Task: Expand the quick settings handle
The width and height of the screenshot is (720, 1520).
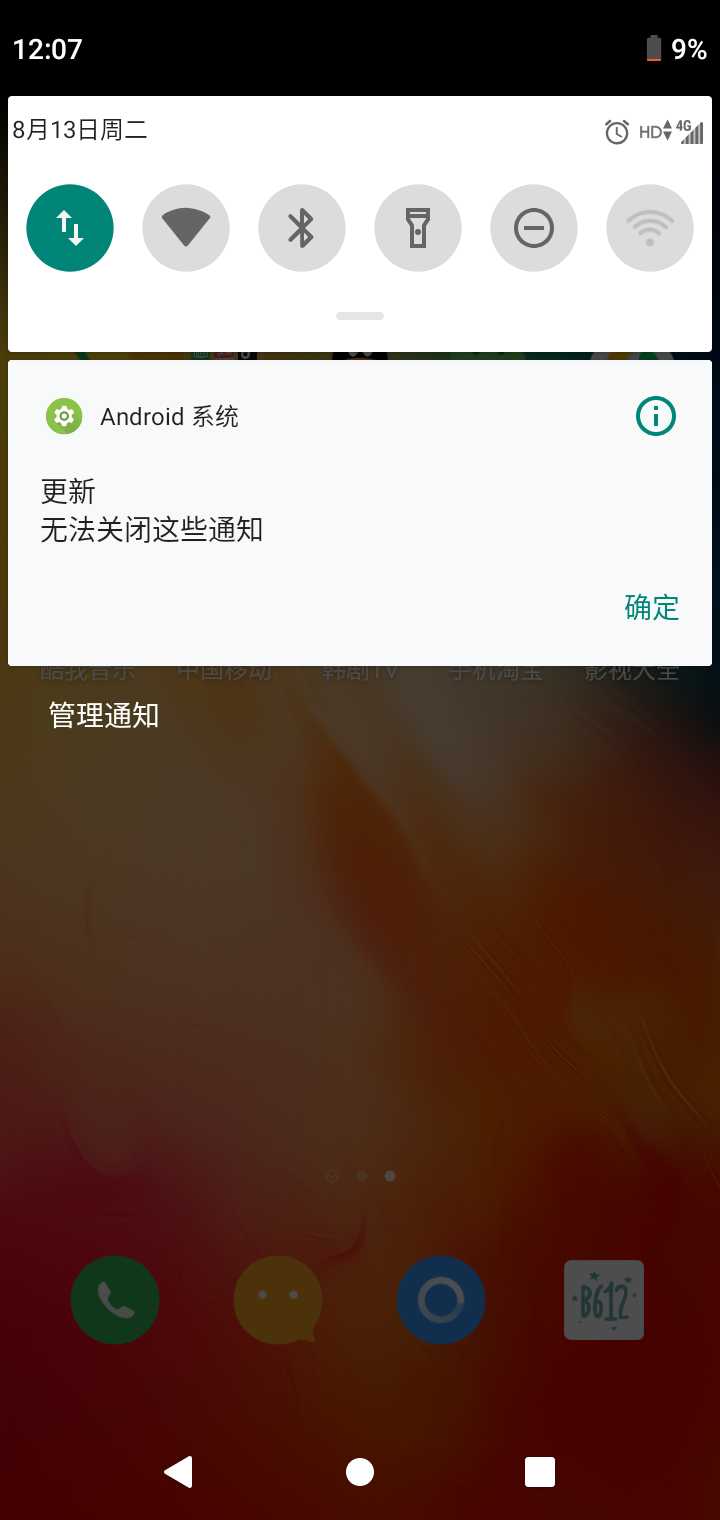Action: click(x=360, y=316)
